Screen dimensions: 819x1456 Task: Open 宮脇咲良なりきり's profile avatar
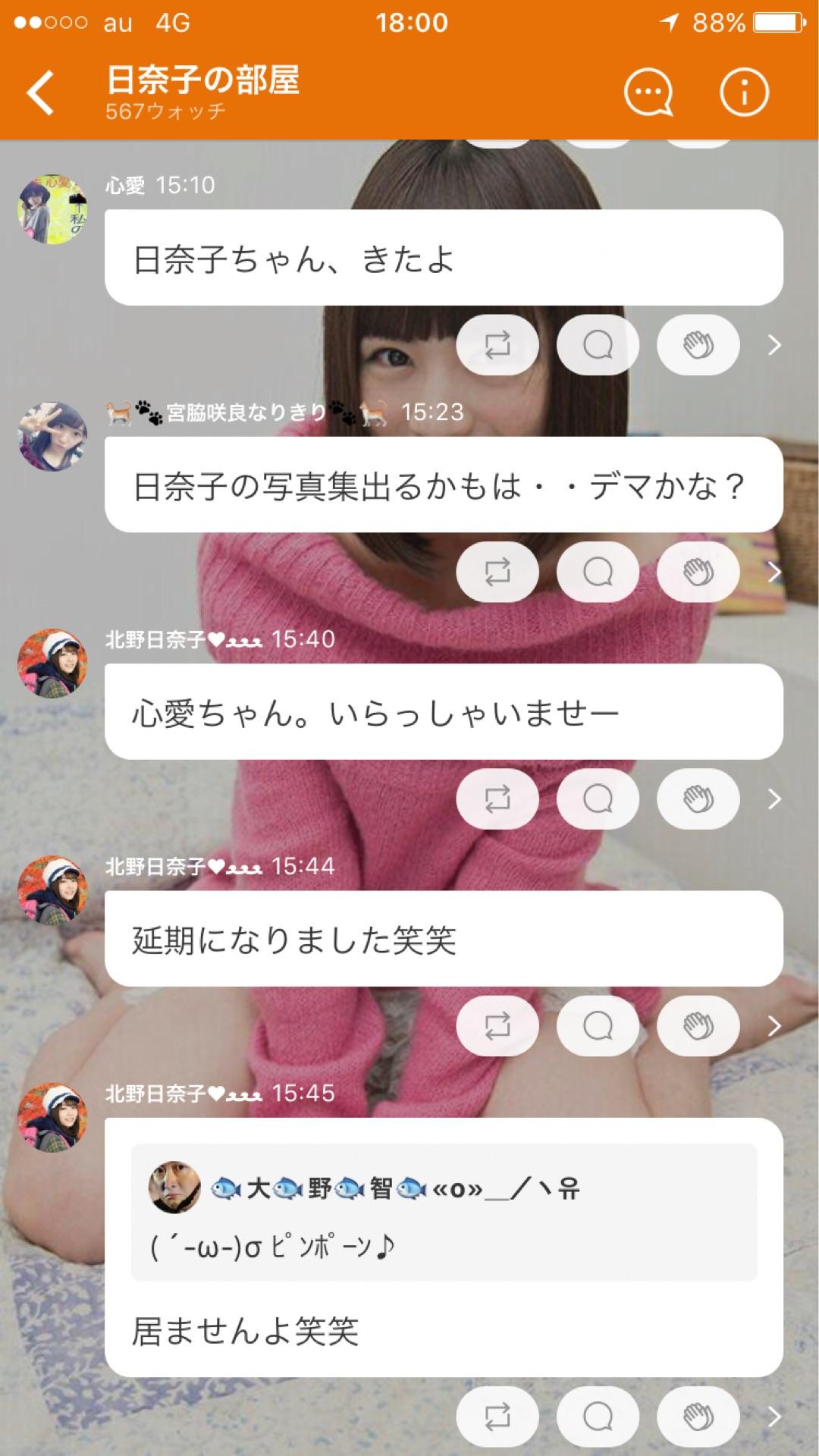point(52,436)
